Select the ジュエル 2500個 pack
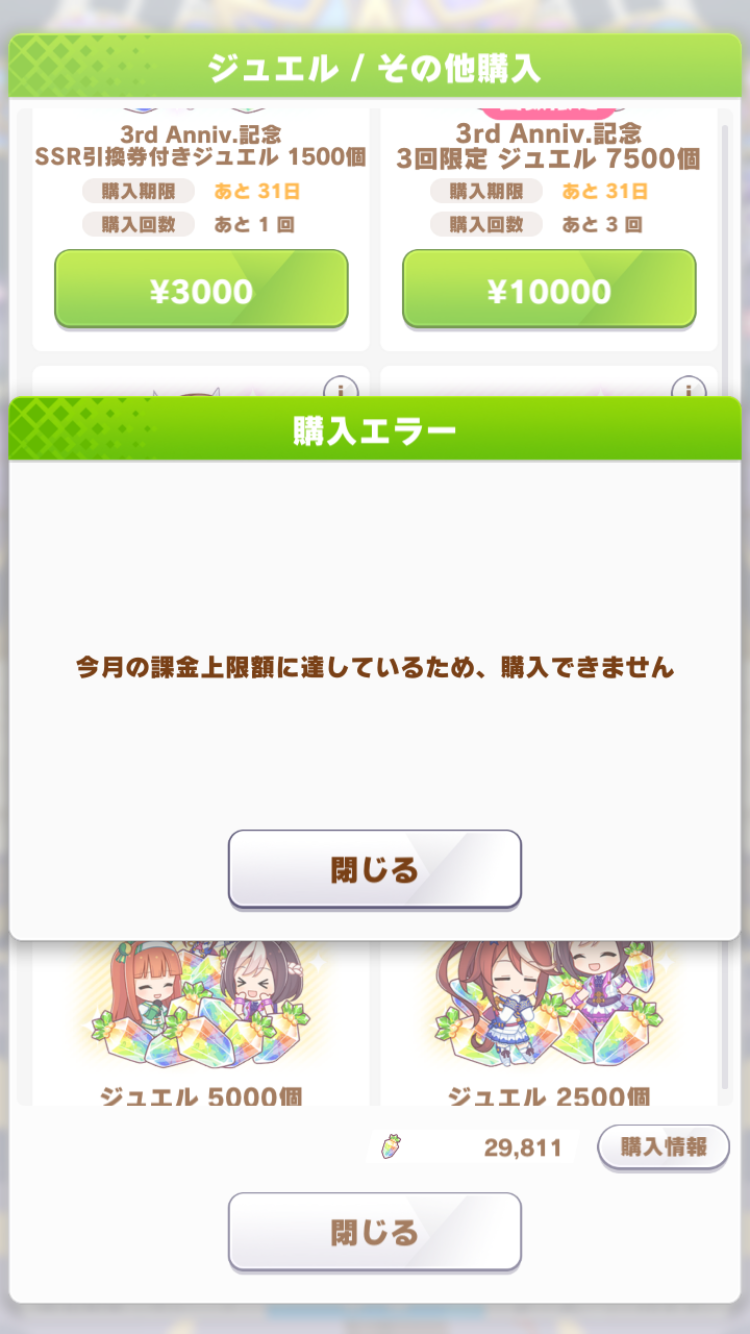Screen dimensions: 750x1334 click(x=548, y=1020)
